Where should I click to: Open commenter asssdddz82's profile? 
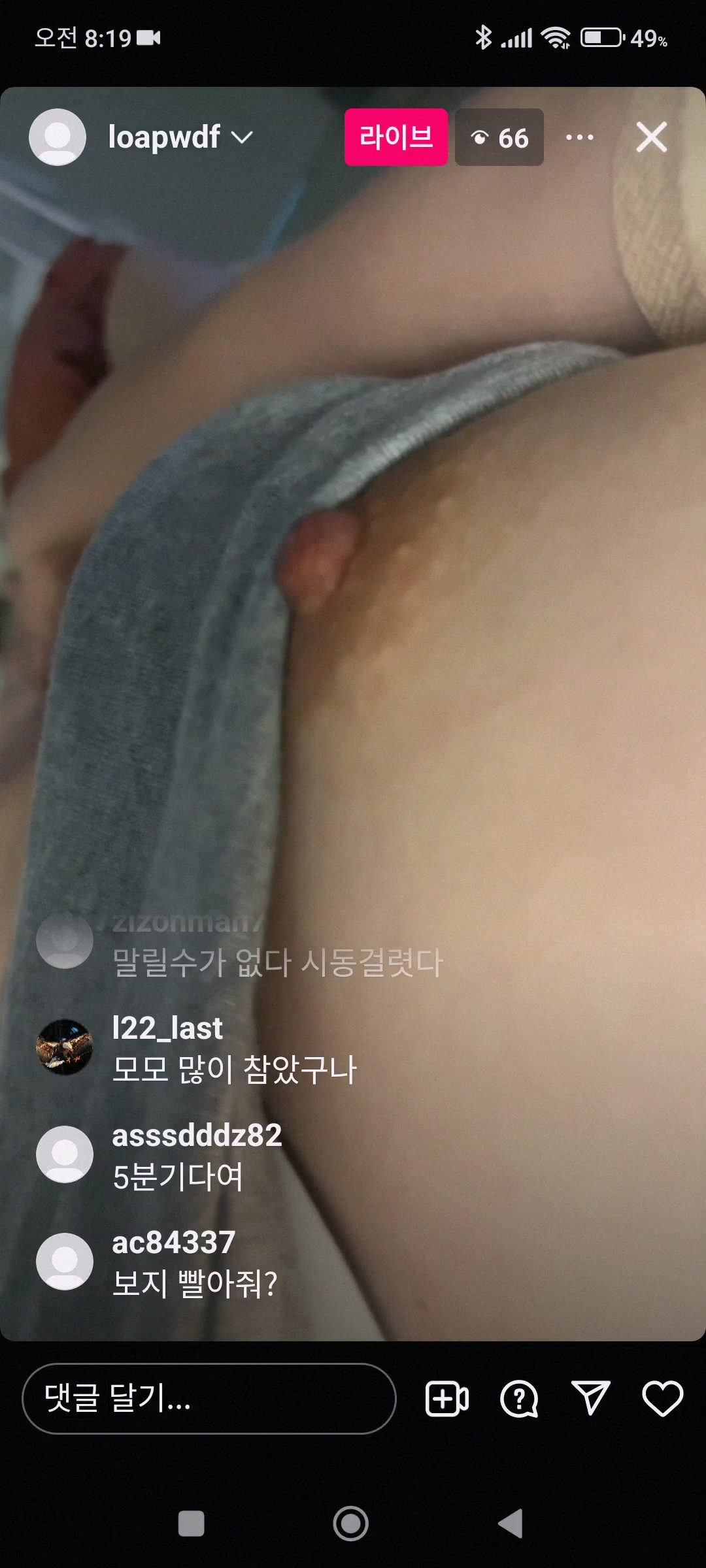(x=64, y=1154)
